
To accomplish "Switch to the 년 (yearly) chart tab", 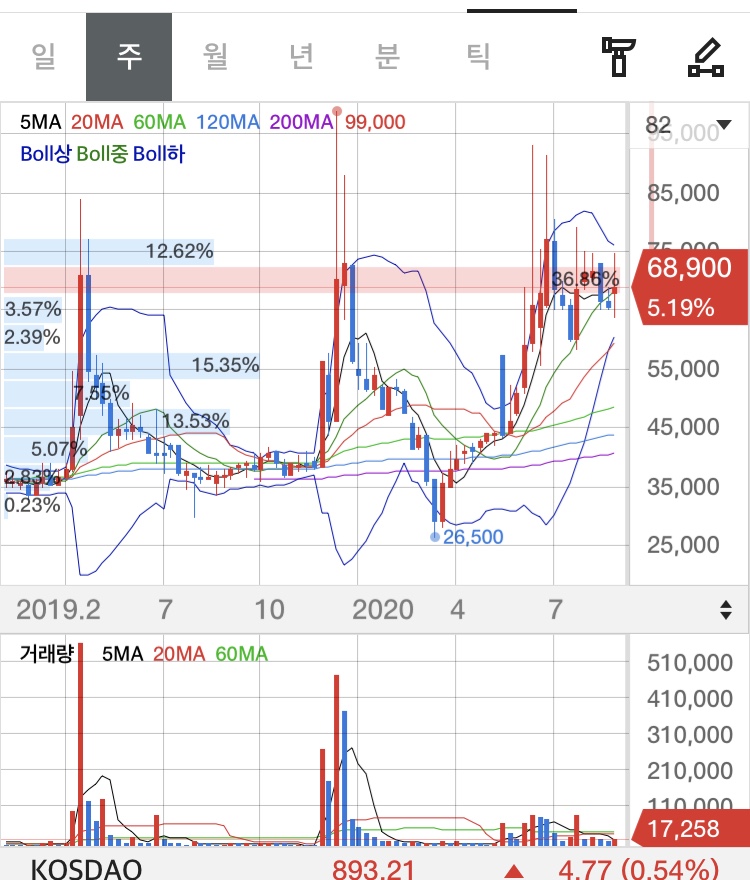I will coord(301,56).
